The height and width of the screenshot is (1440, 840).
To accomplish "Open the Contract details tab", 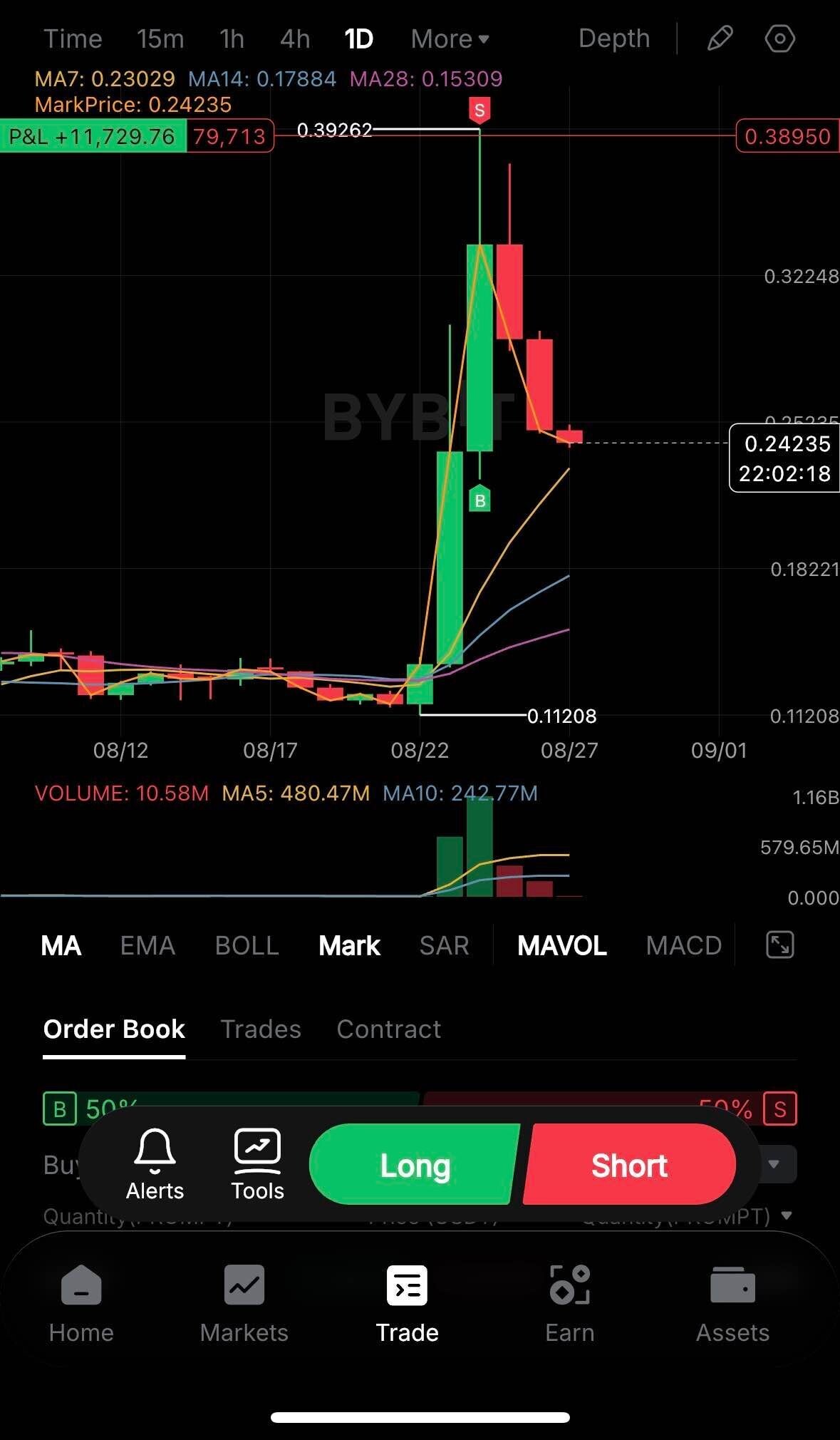I will (388, 1029).
